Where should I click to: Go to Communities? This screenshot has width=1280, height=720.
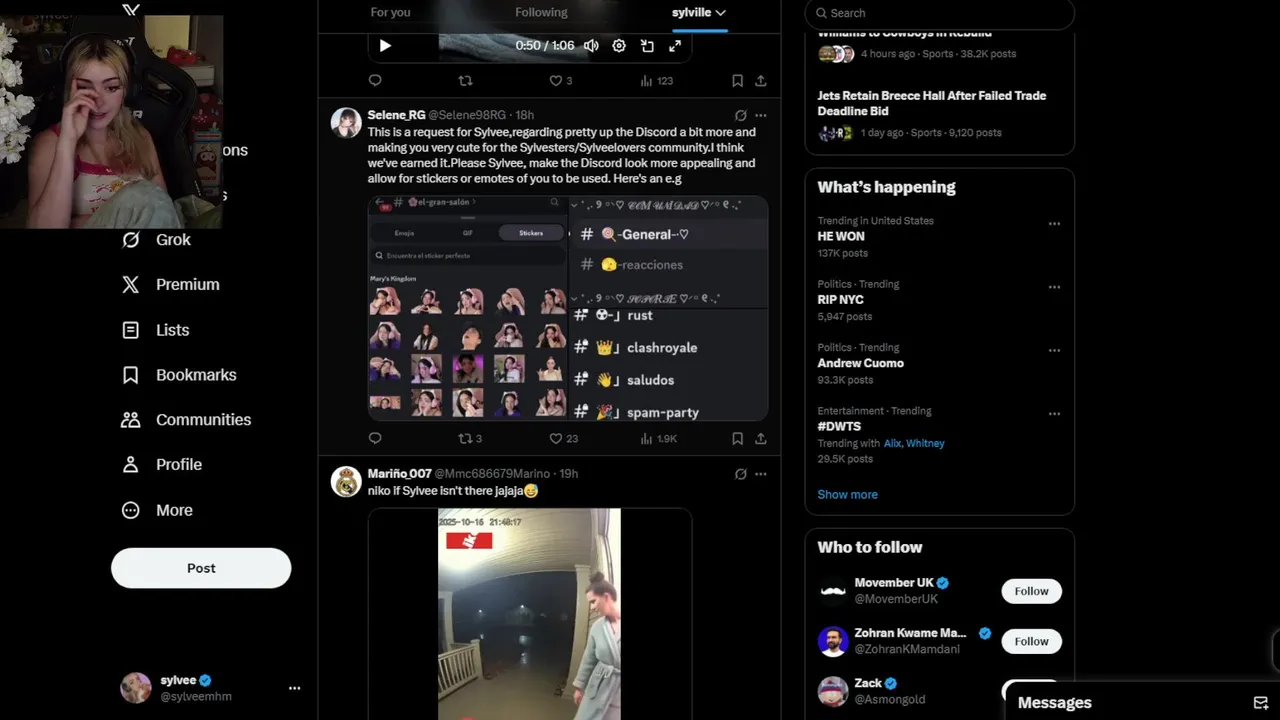coord(203,420)
